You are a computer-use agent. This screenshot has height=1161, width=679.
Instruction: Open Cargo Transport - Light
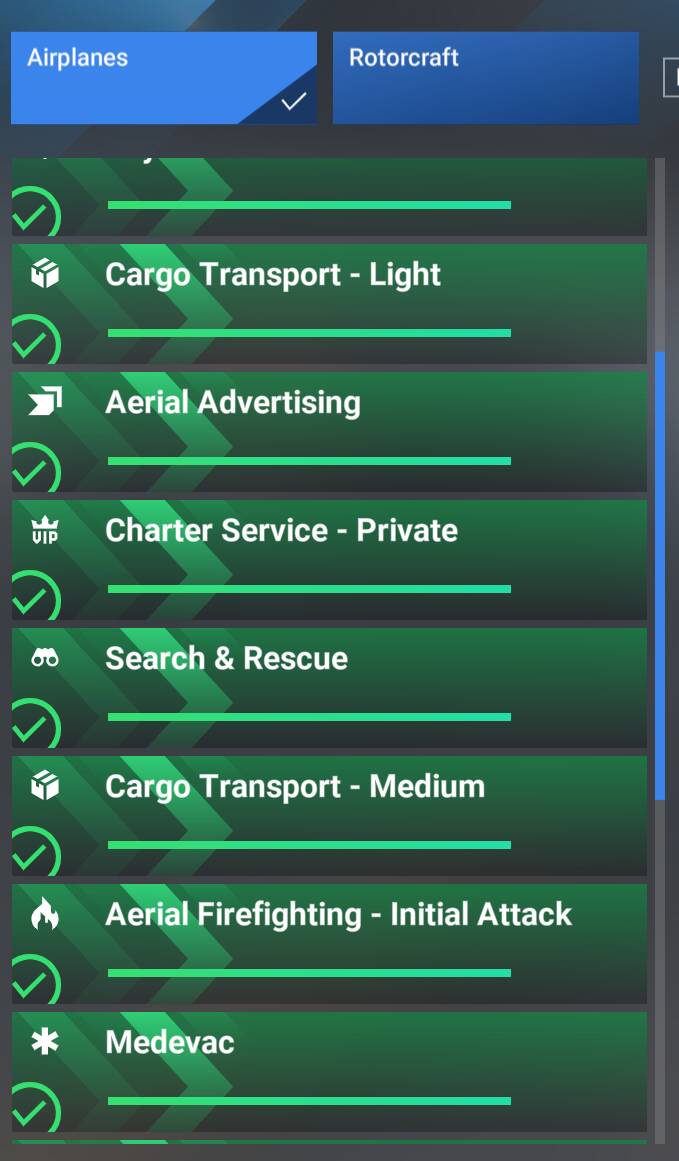click(x=329, y=303)
